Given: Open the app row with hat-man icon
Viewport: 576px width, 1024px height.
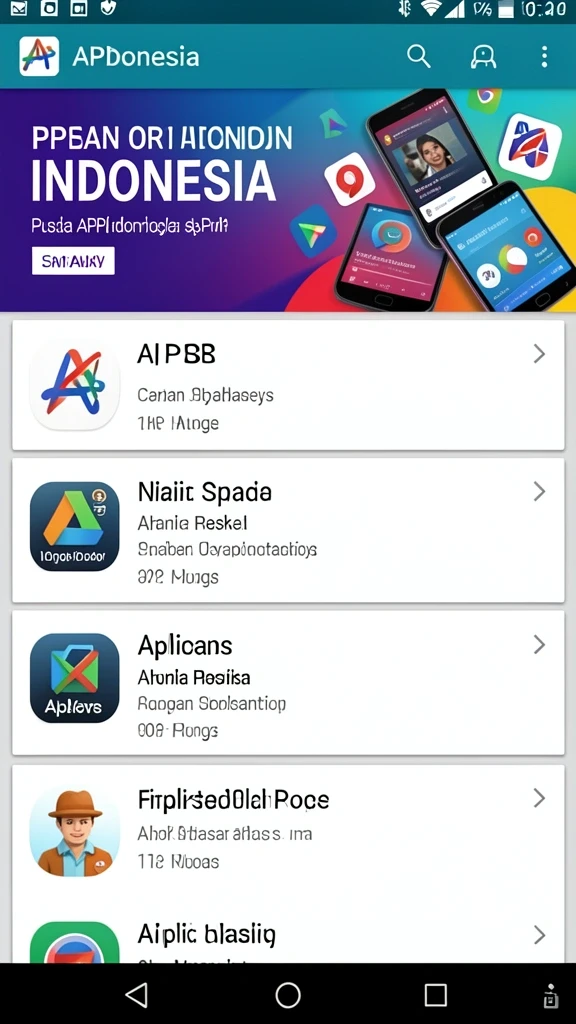Looking at the screenshot, I should [288, 833].
